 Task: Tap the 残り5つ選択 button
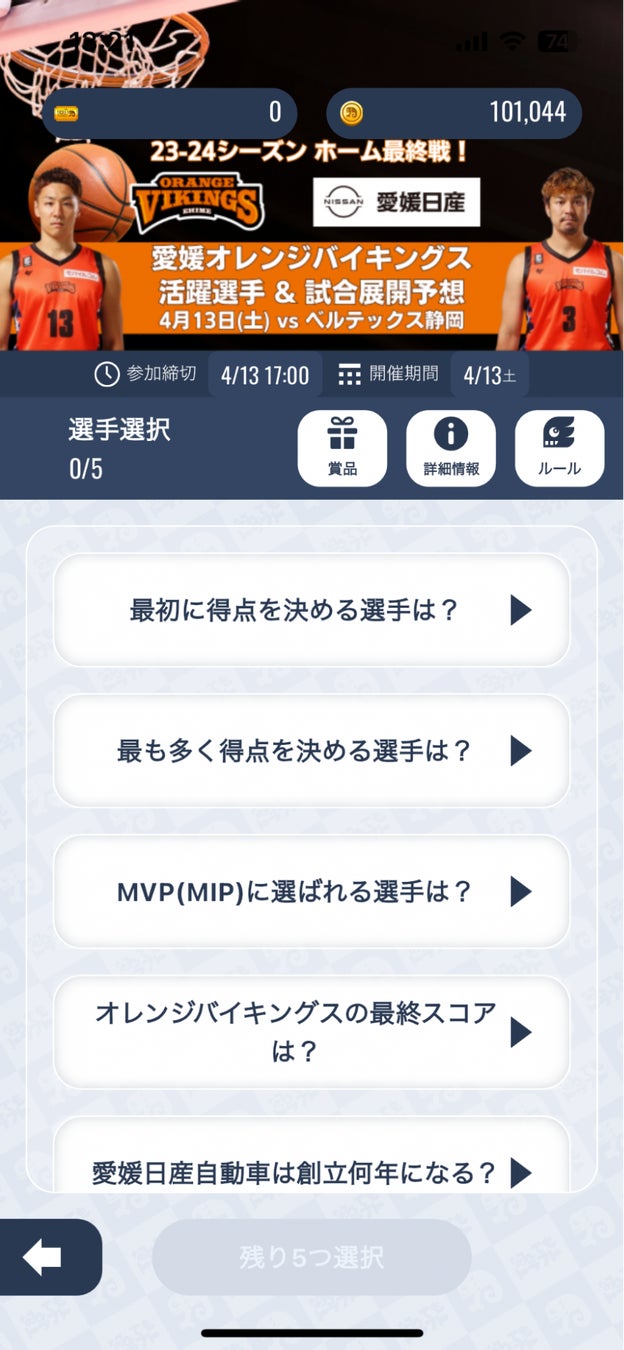311,1257
